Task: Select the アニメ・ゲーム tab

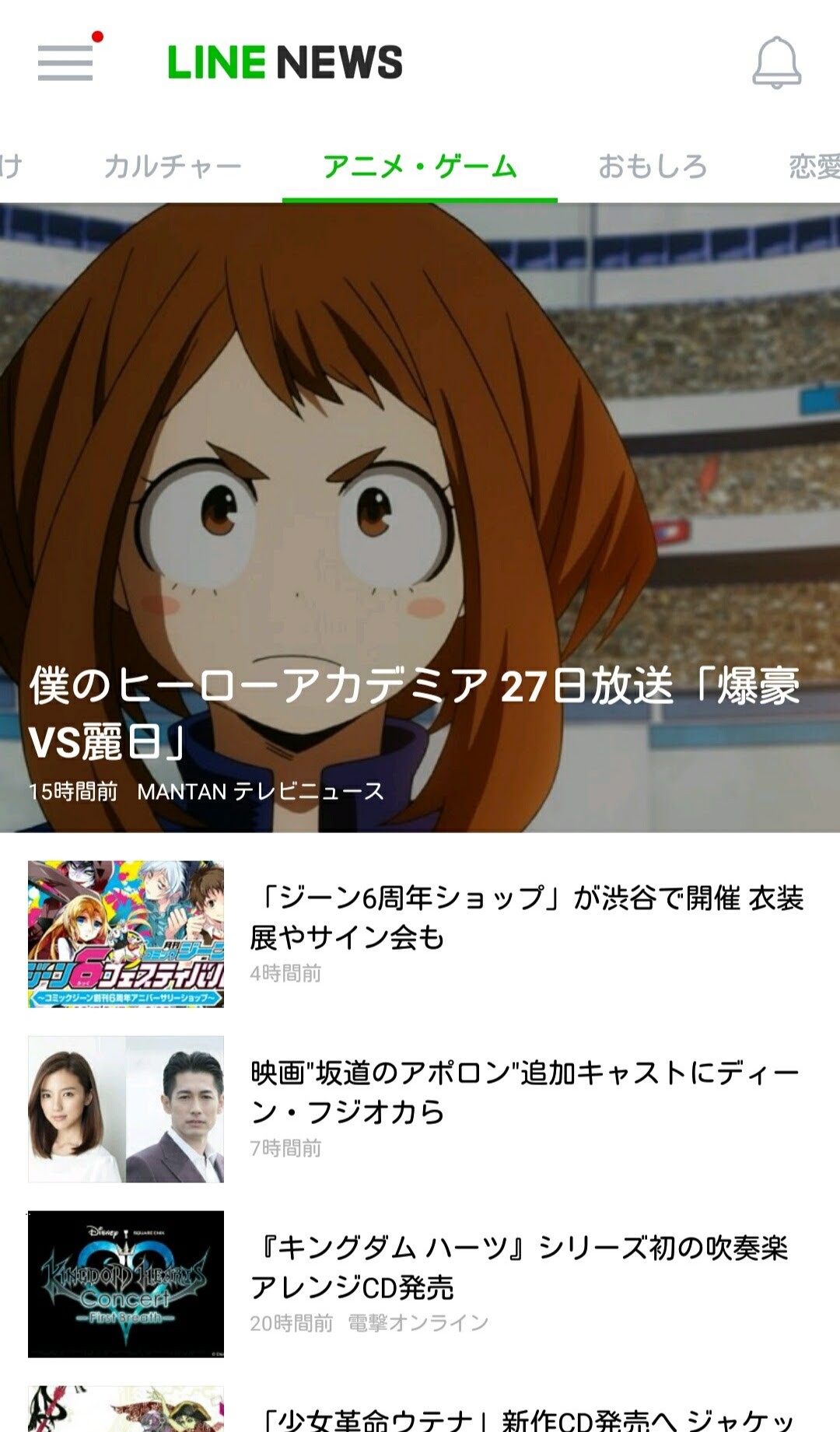Action: pyautogui.click(x=420, y=166)
